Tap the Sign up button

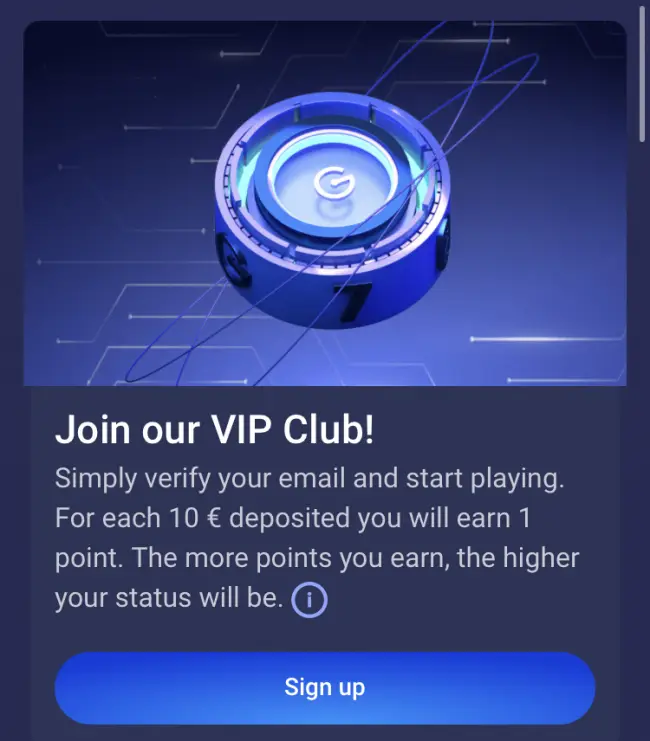324,688
